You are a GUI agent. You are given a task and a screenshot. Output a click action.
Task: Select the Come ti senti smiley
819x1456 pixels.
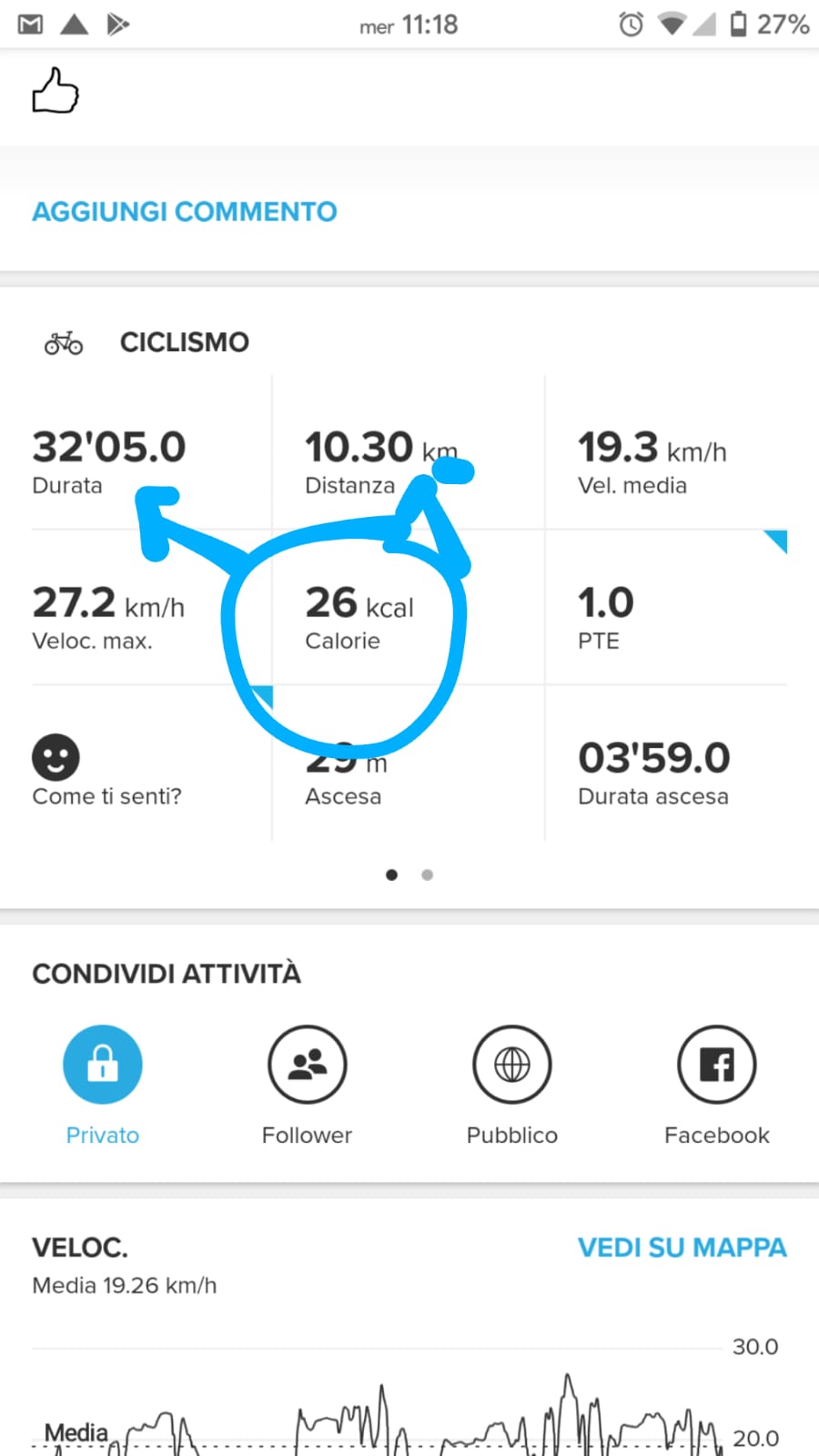[56, 757]
